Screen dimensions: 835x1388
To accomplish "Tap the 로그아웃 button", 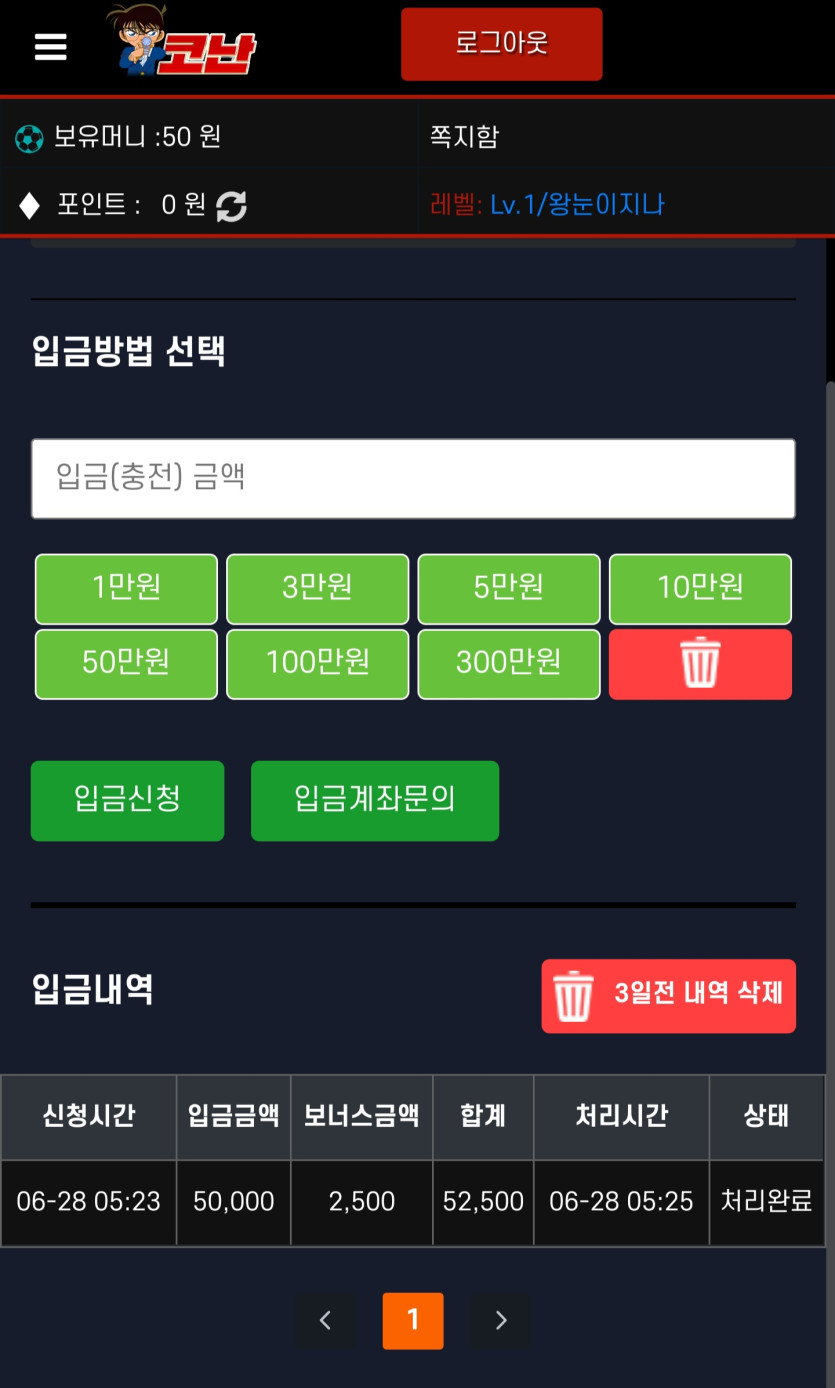I will click(x=501, y=44).
